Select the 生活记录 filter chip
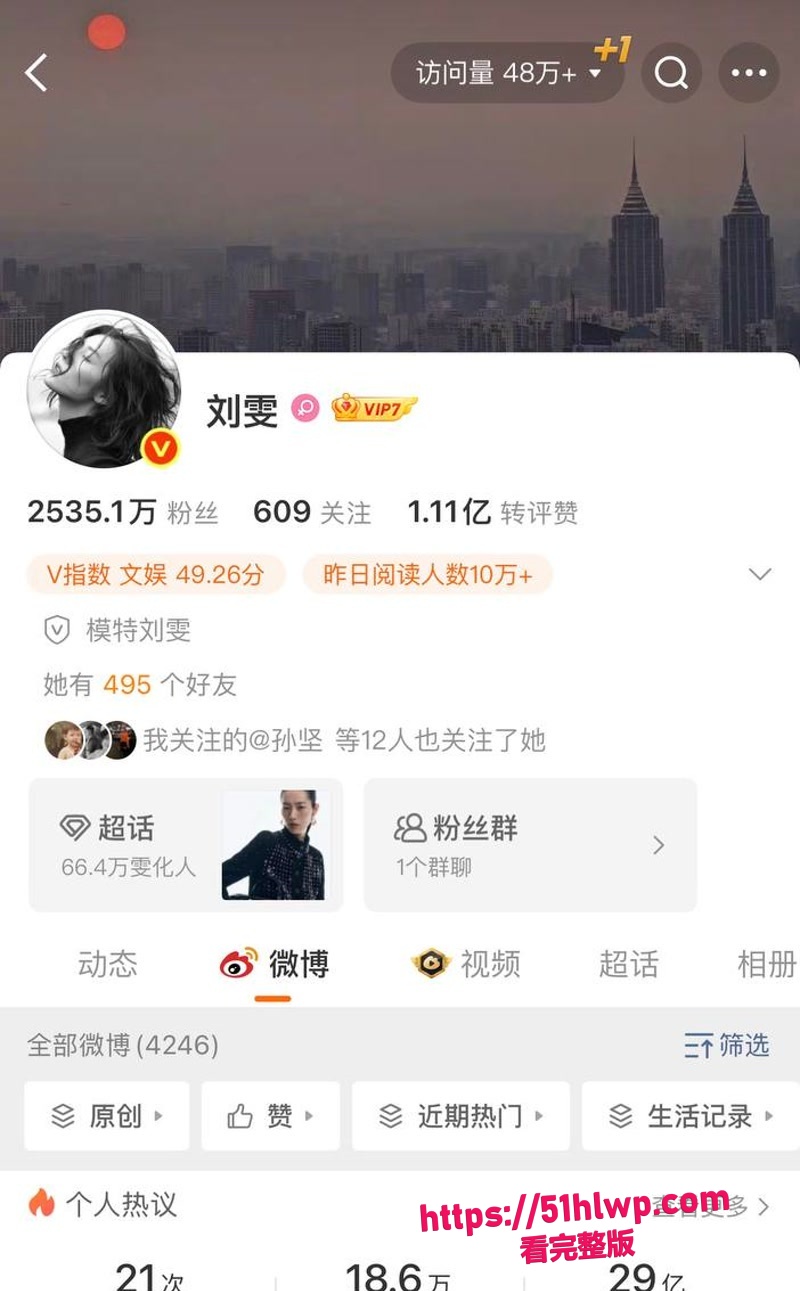The image size is (800, 1291). point(691,1116)
